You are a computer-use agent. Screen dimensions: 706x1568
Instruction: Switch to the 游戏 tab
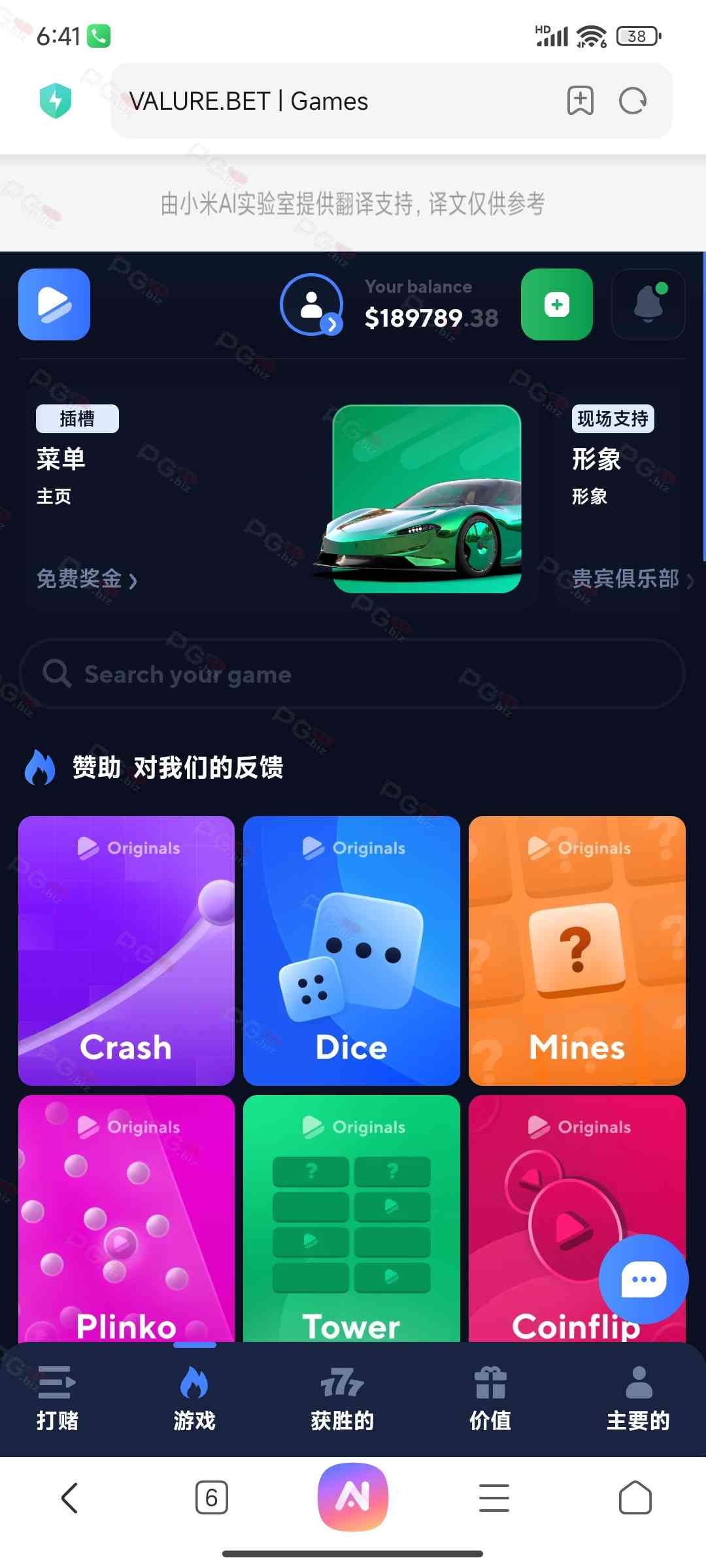[194, 1398]
